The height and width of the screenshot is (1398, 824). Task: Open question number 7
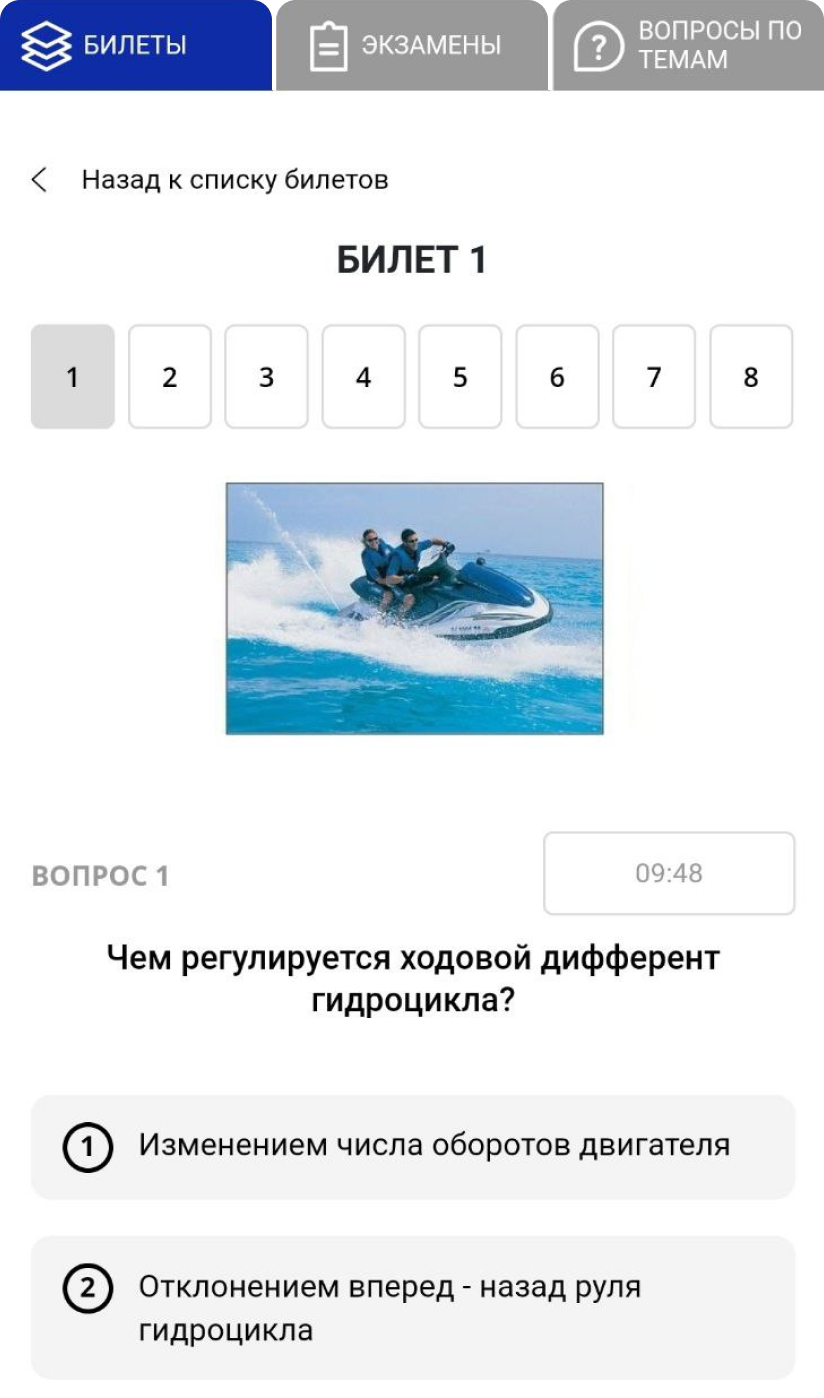point(654,377)
